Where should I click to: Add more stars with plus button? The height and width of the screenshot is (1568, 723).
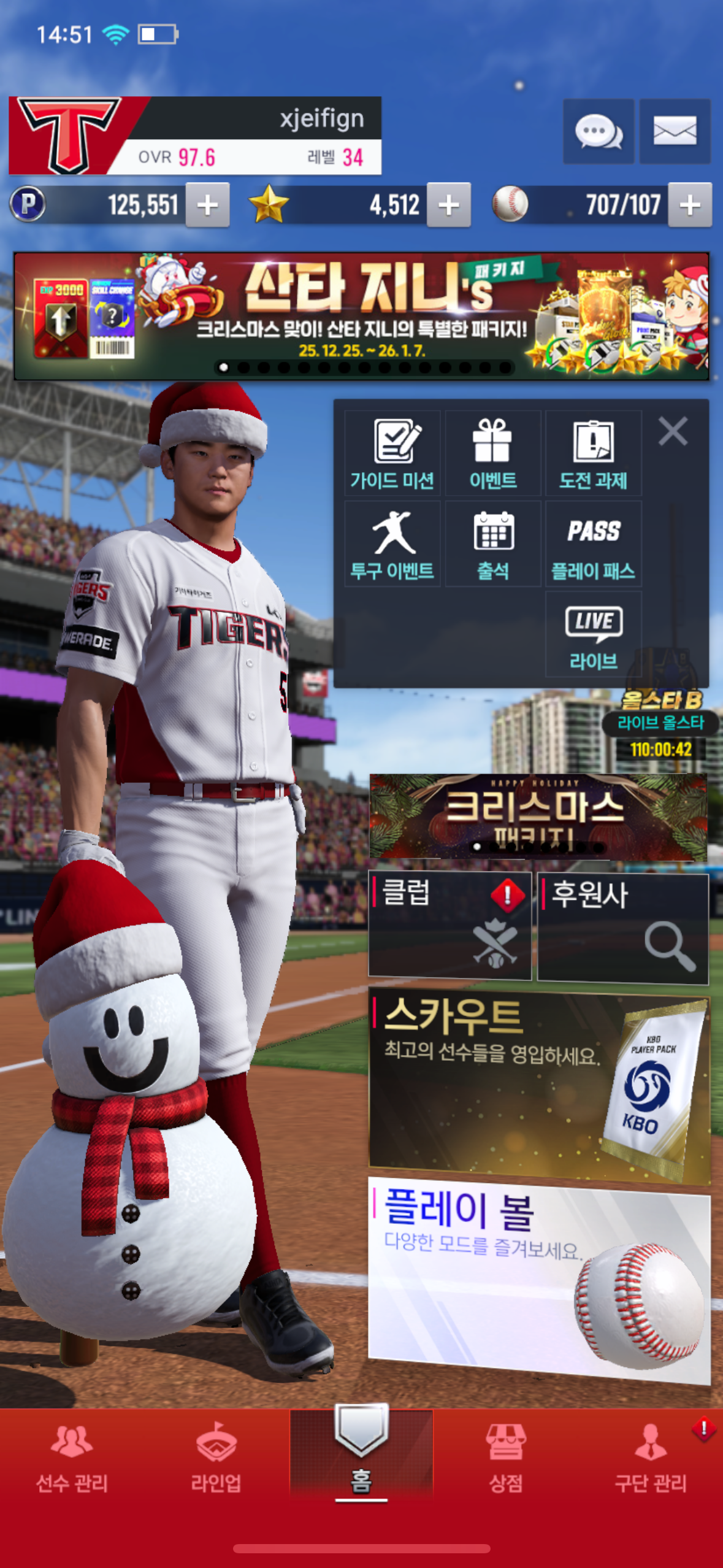449,206
